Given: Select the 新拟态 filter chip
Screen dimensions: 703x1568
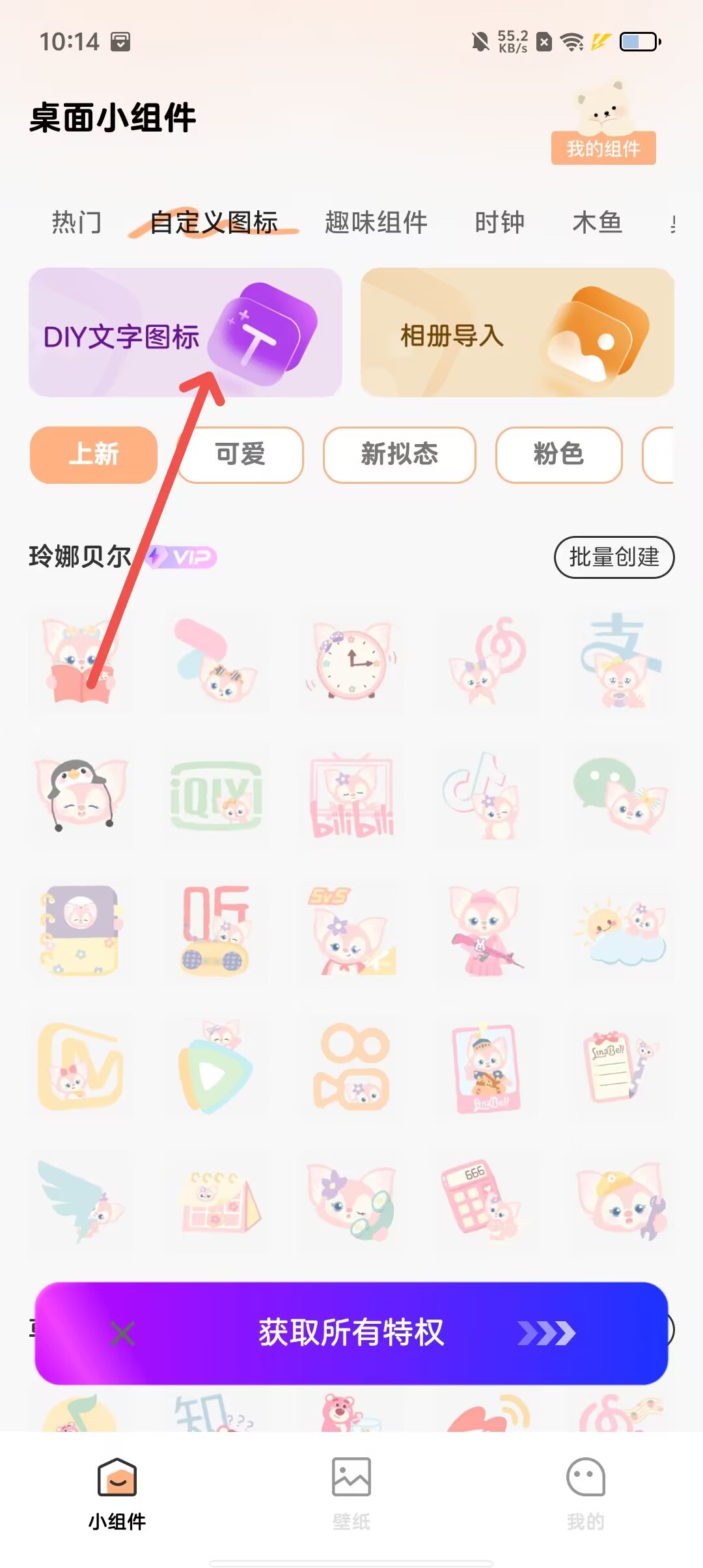Looking at the screenshot, I should (399, 455).
